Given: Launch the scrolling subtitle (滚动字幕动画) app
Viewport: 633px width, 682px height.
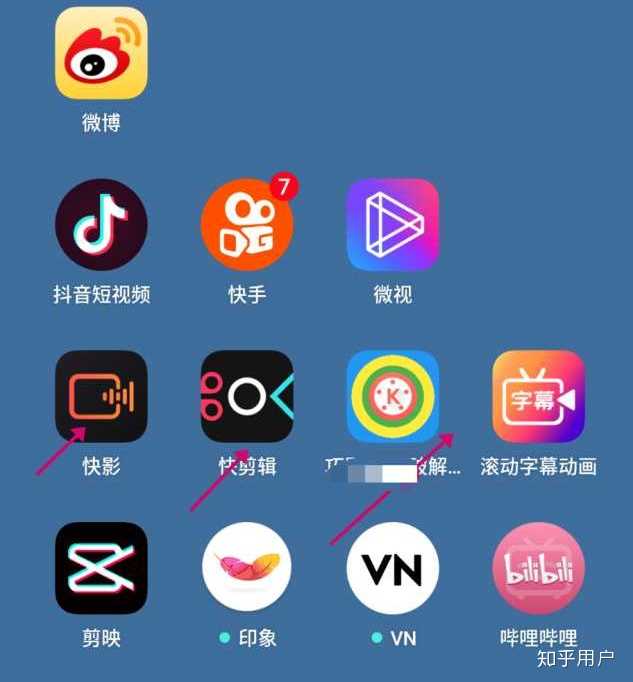Looking at the screenshot, I should (x=538, y=396).
